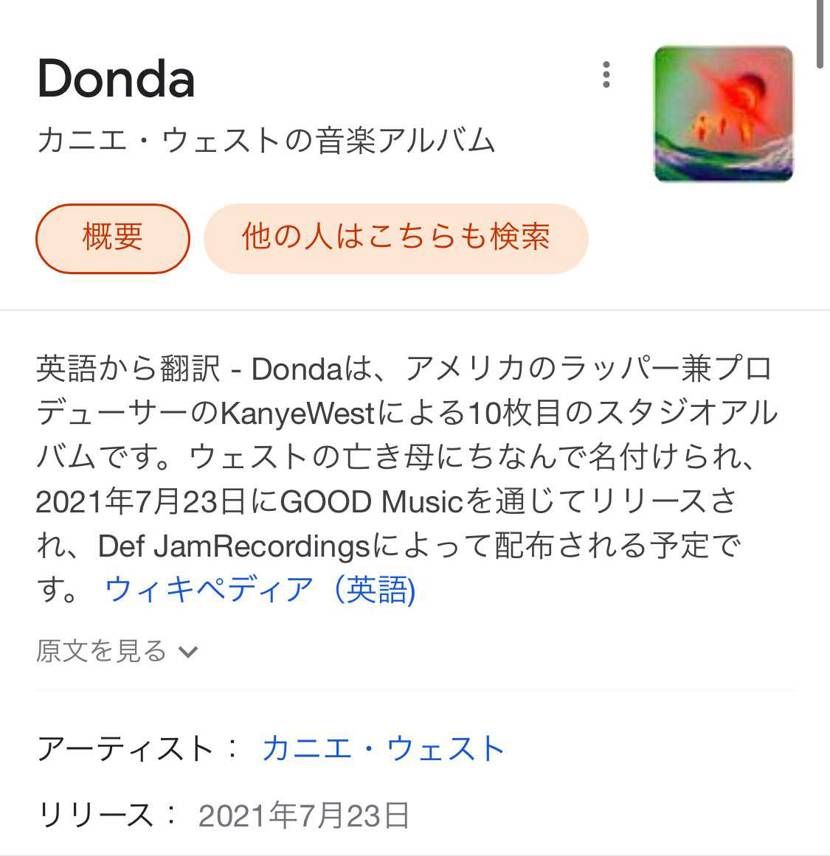Click the Donda title heading

[115, 80]
